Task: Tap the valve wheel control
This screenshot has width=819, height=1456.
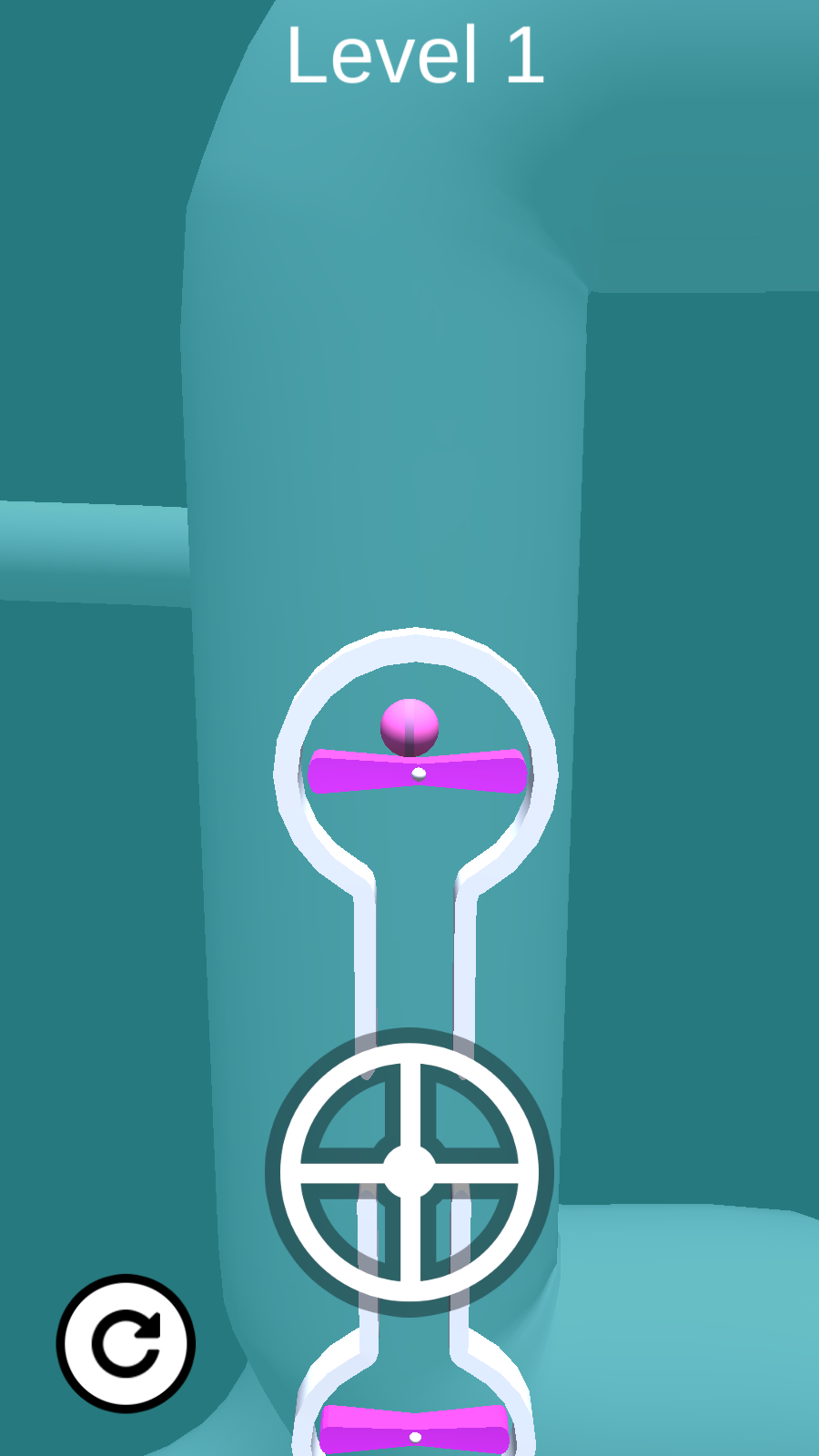Action: tap(409, 1172)
